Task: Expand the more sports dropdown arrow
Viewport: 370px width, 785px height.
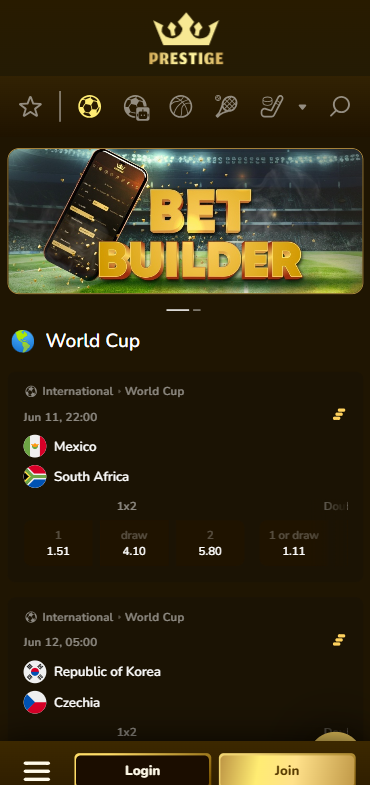Action: coord(302,107)
